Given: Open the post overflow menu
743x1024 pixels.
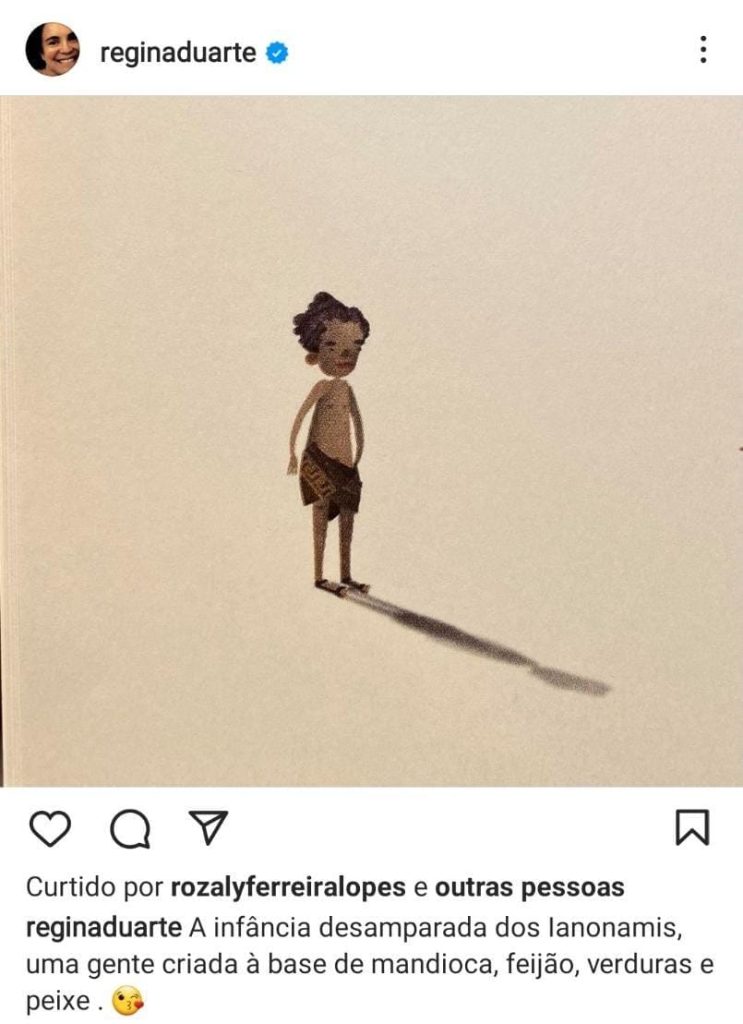Looking at the screenshot, I should pyautogui.click(x=704, y=50).
